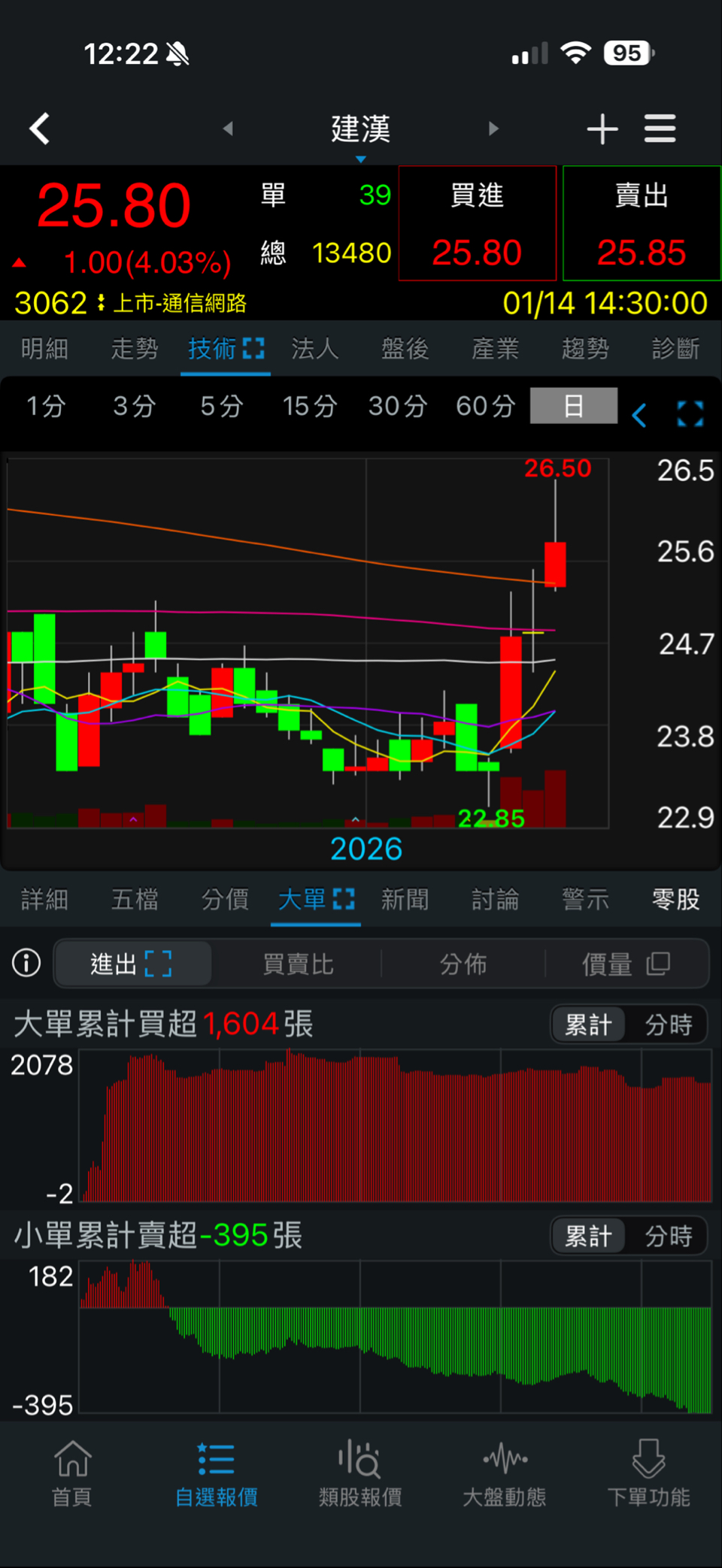Open 下單功能 in bottom navigation
Viewport: 722px width, 1568px height.
coord(648,1473)
